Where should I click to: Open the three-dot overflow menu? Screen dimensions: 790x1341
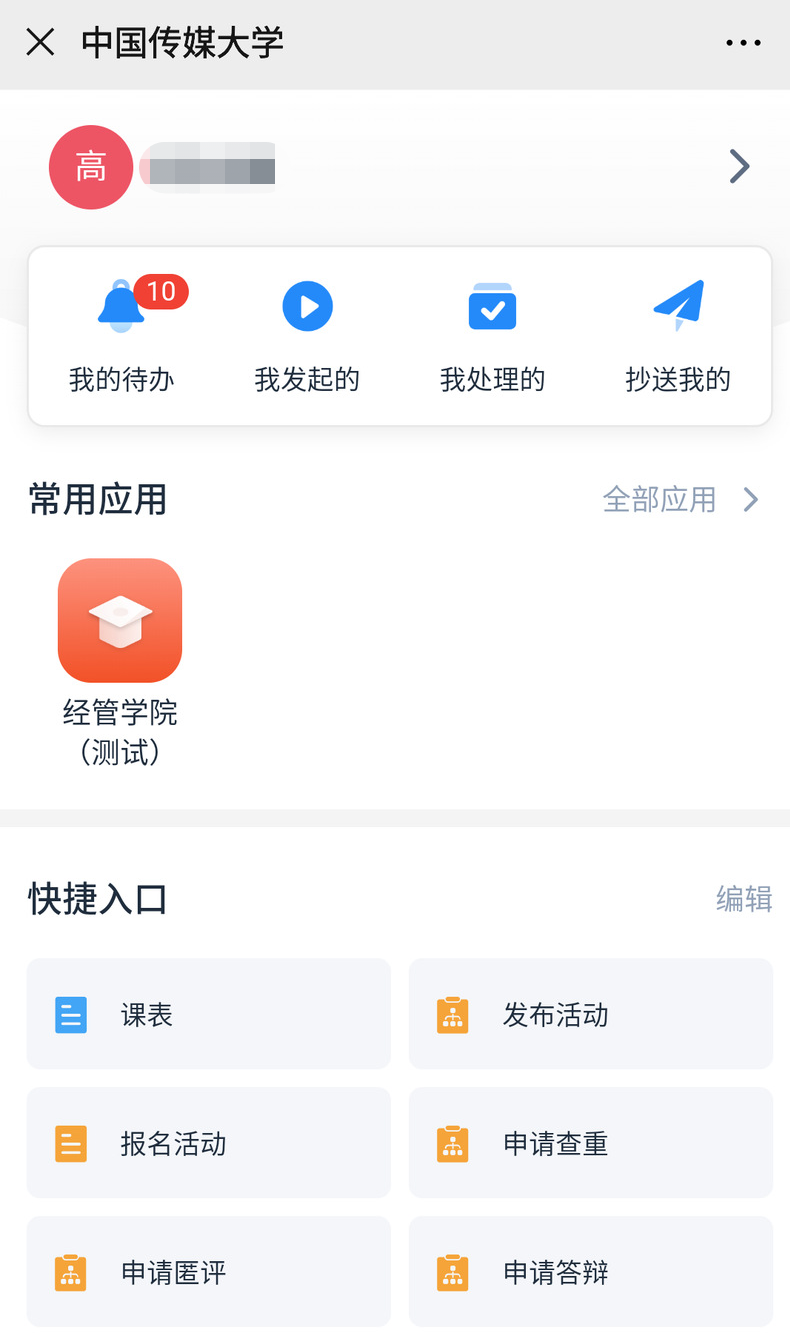pos(743,43)
